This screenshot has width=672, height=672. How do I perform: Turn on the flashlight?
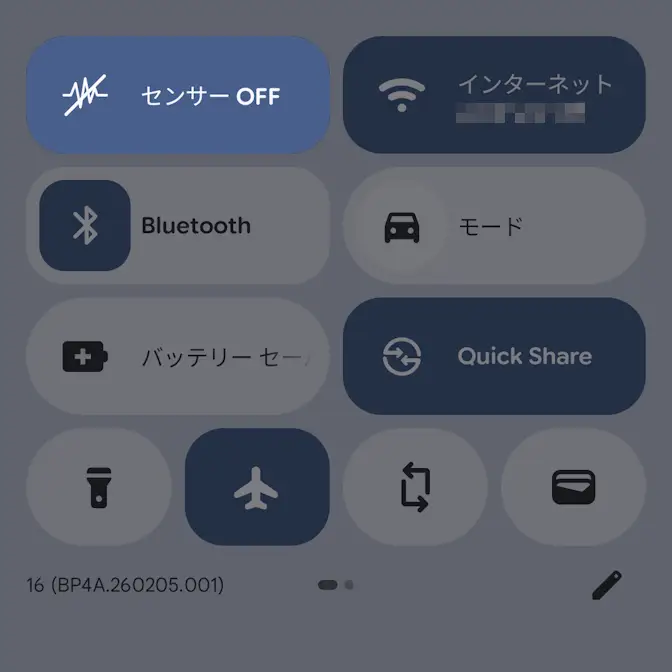[99, 487]
